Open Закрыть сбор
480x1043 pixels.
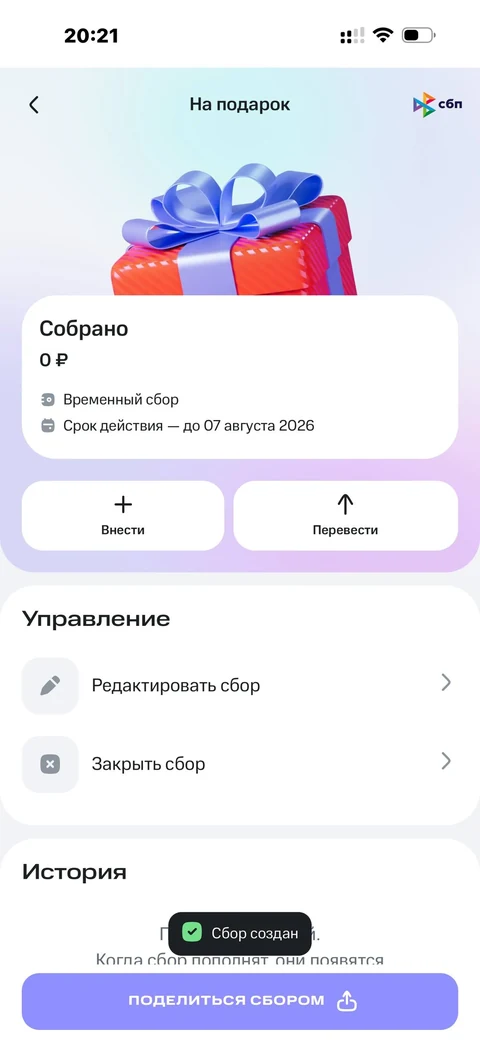[x=239, y=764]
